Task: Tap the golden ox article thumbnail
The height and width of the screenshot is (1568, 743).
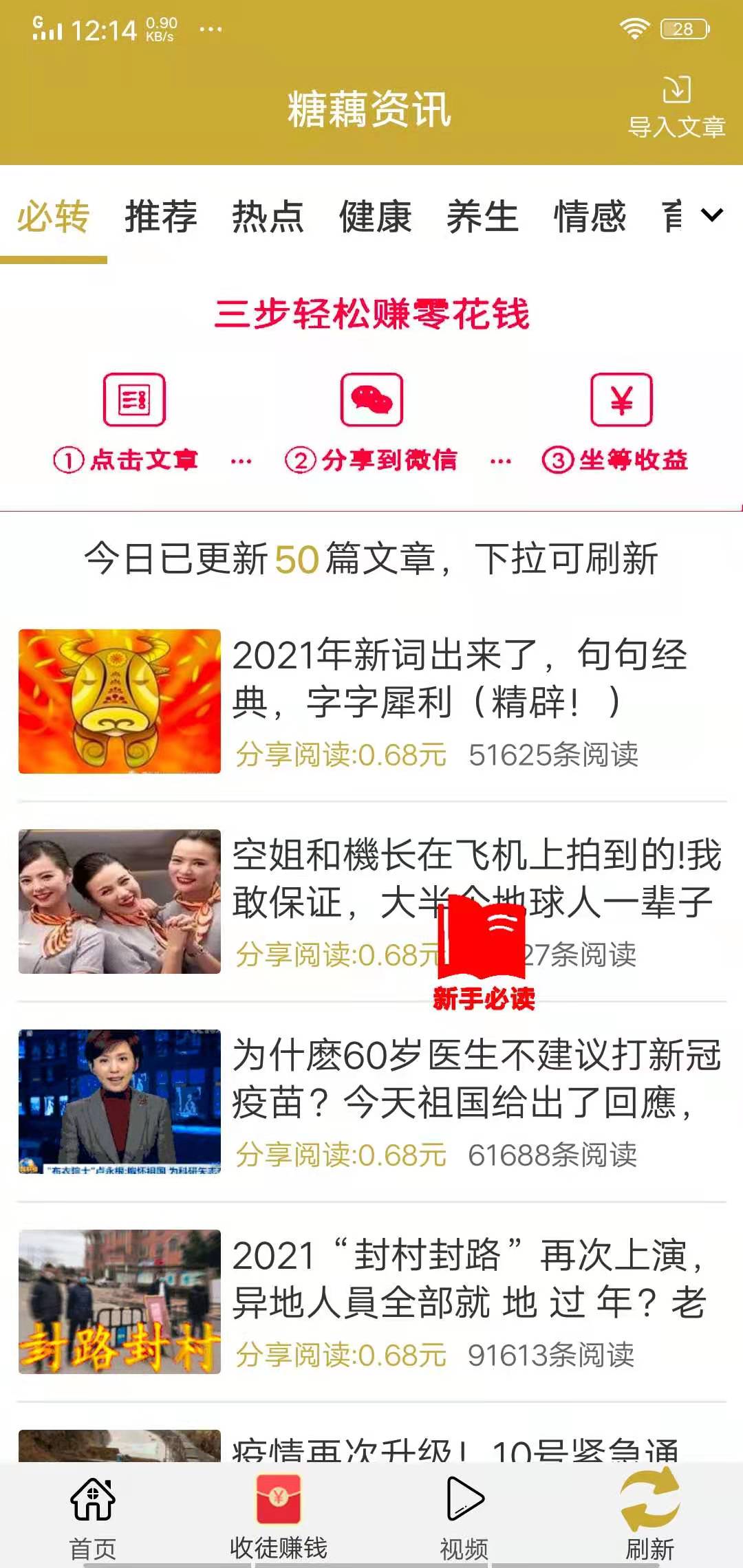Action: pos(117,701)
